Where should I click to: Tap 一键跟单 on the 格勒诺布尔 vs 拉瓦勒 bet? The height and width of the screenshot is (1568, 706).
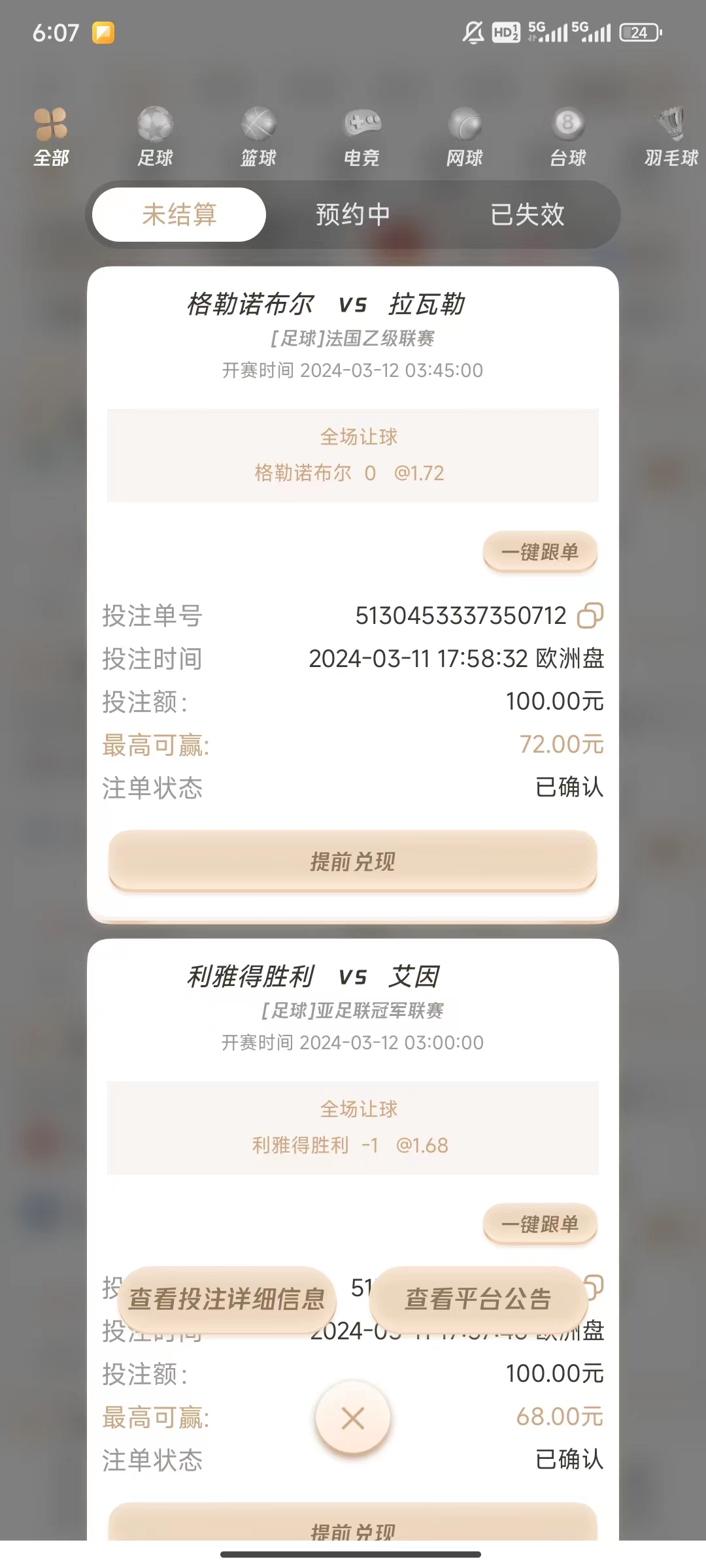[540, 552]
